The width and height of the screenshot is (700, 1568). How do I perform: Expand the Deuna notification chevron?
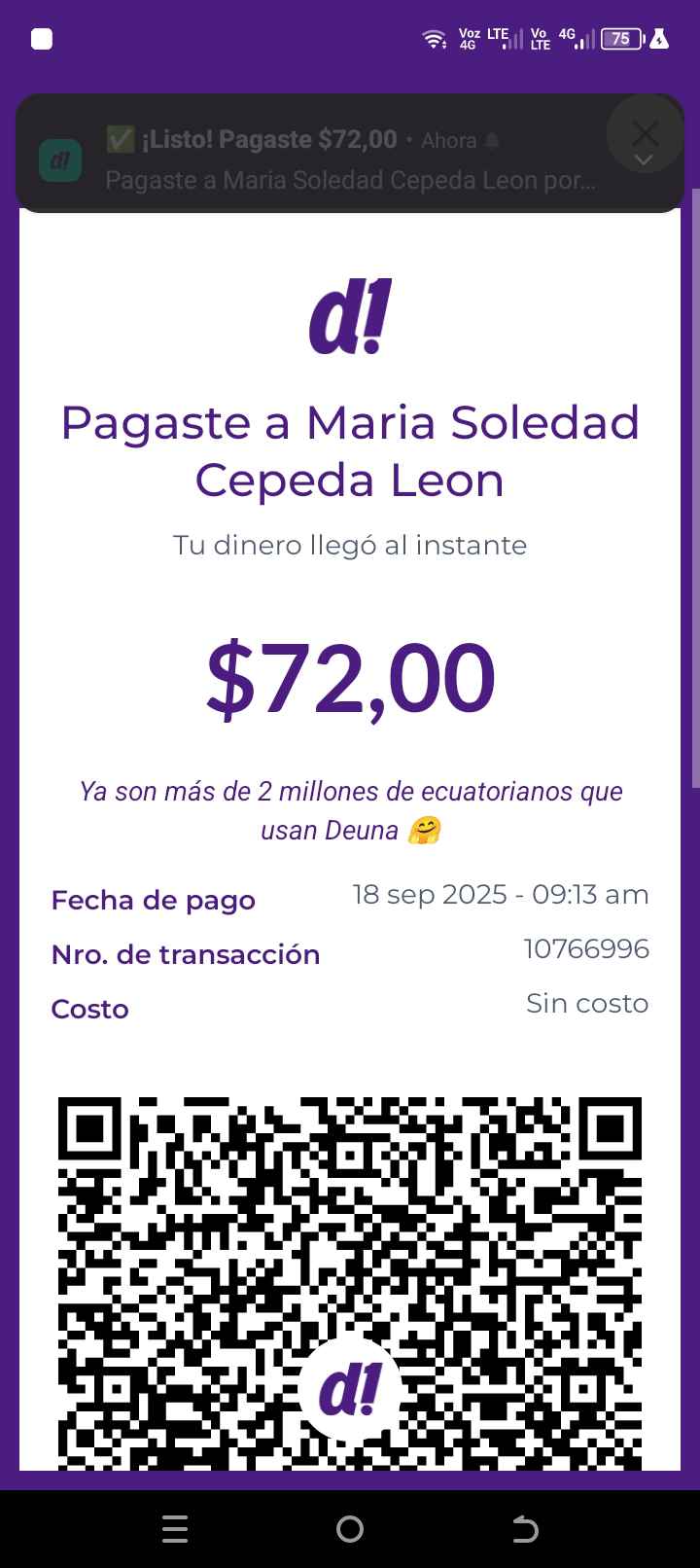click(x=644, y=159)
